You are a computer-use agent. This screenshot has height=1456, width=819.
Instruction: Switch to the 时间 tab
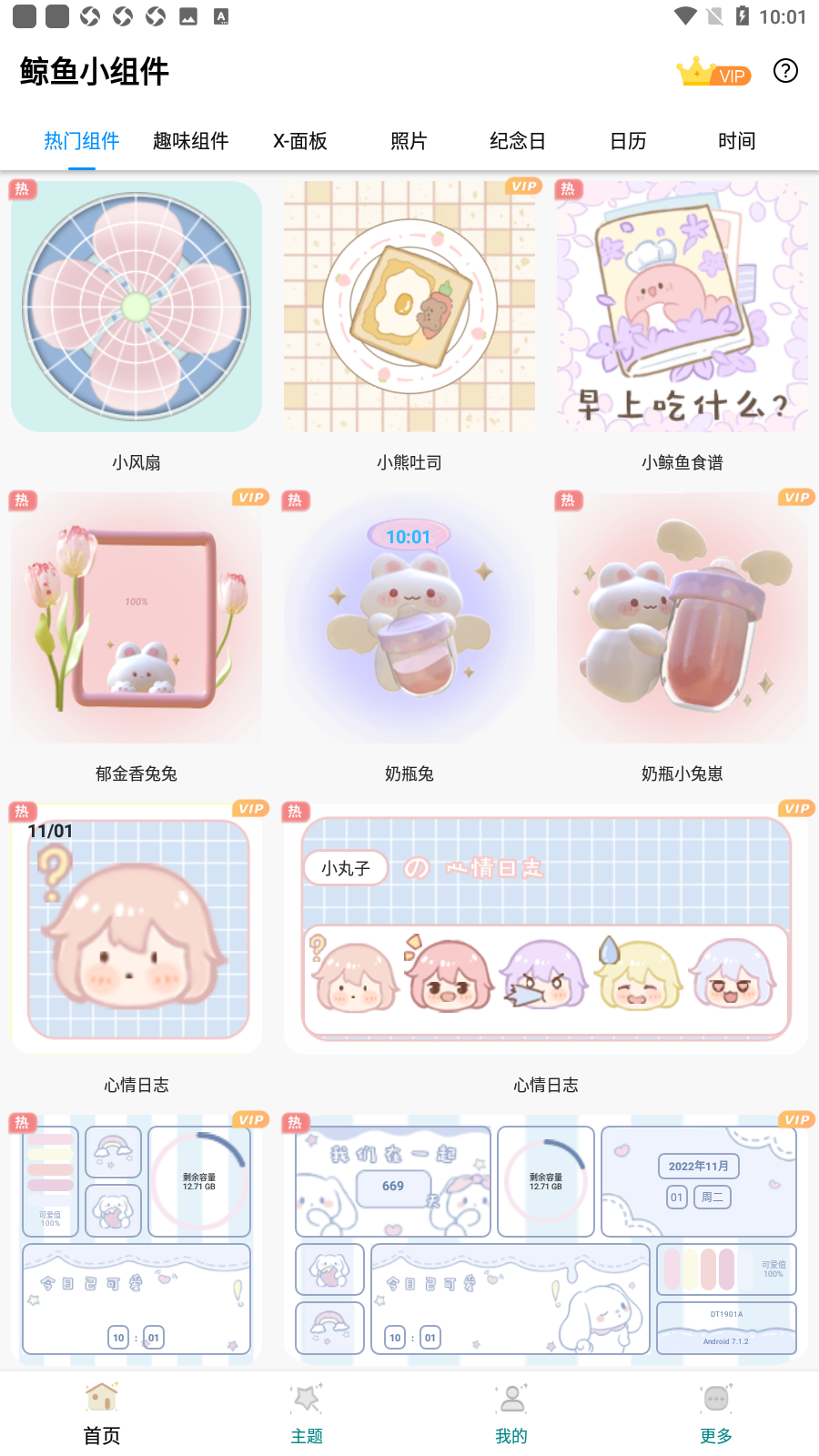tap(737, 141)
